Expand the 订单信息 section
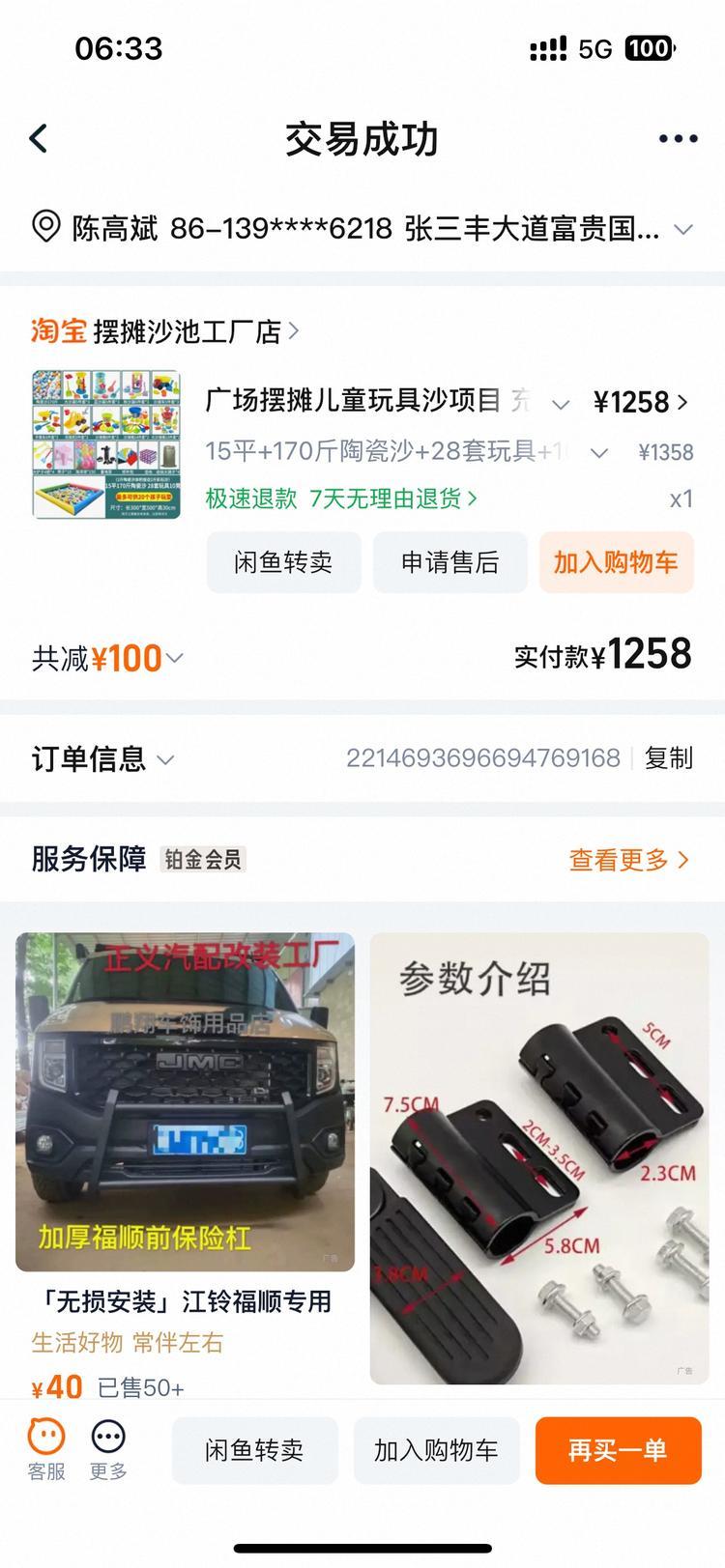725x1568 pixels. pyautogui.click(x=102, y=759)
